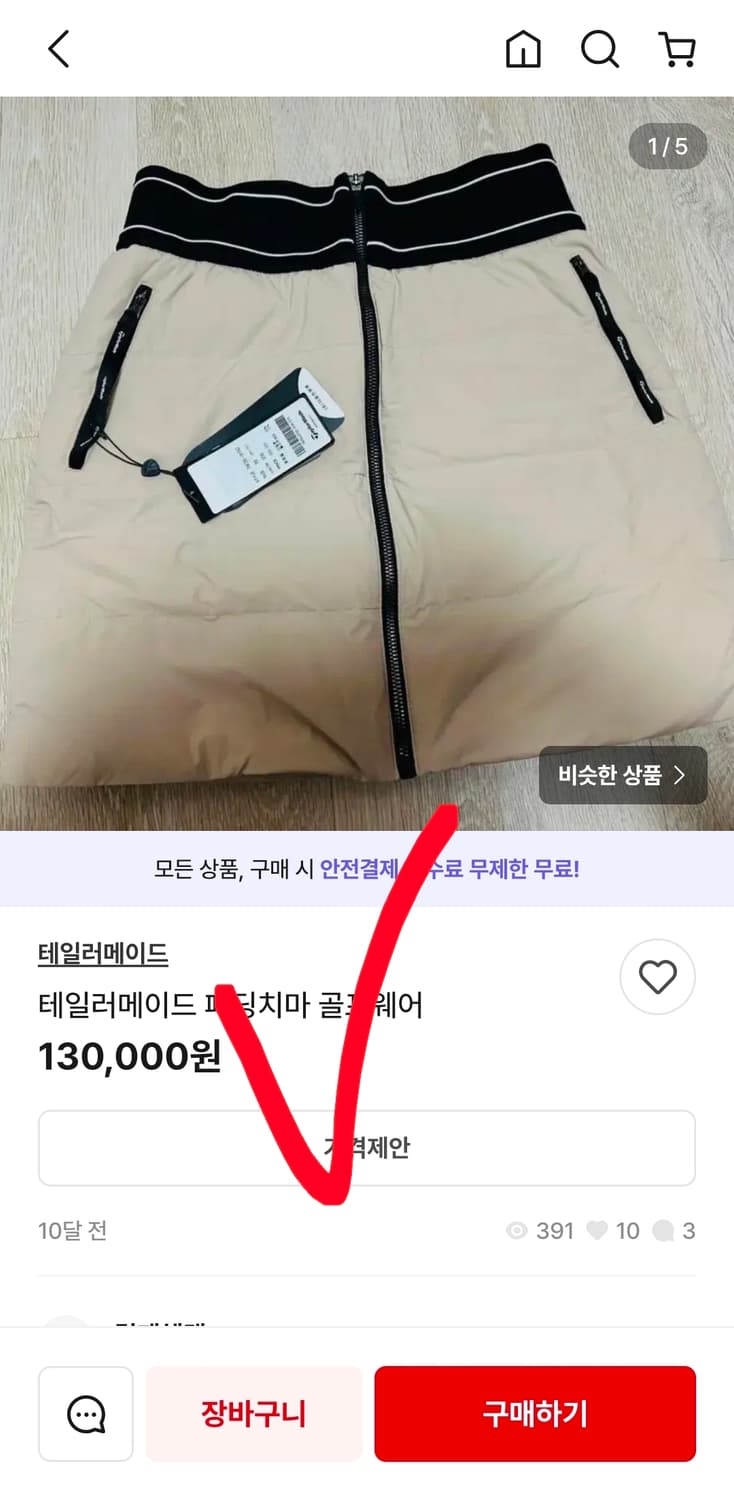Tap the small heart icon next to 10
This screenshot has height=1500, width=734.
[597, 1231]
